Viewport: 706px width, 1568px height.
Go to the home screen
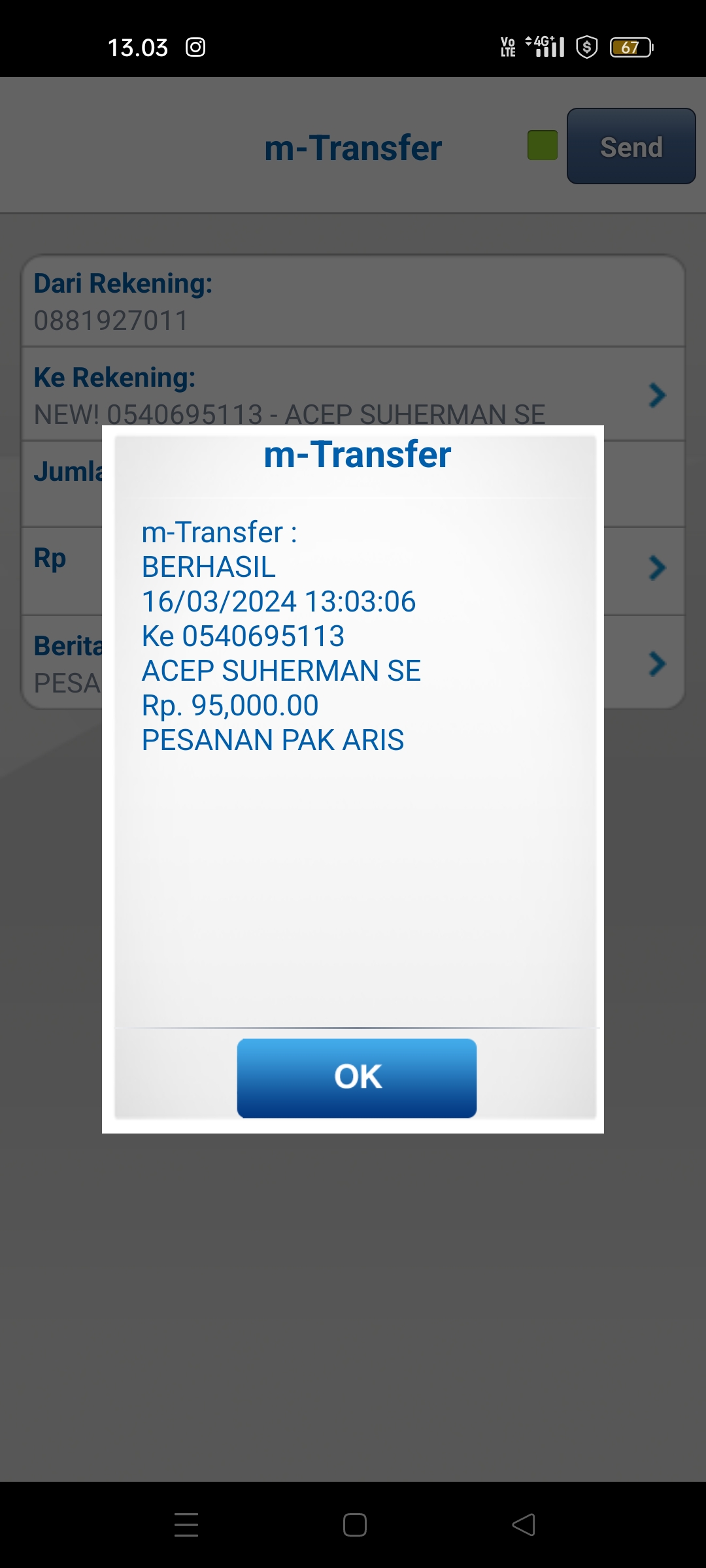pos(354,1525)
